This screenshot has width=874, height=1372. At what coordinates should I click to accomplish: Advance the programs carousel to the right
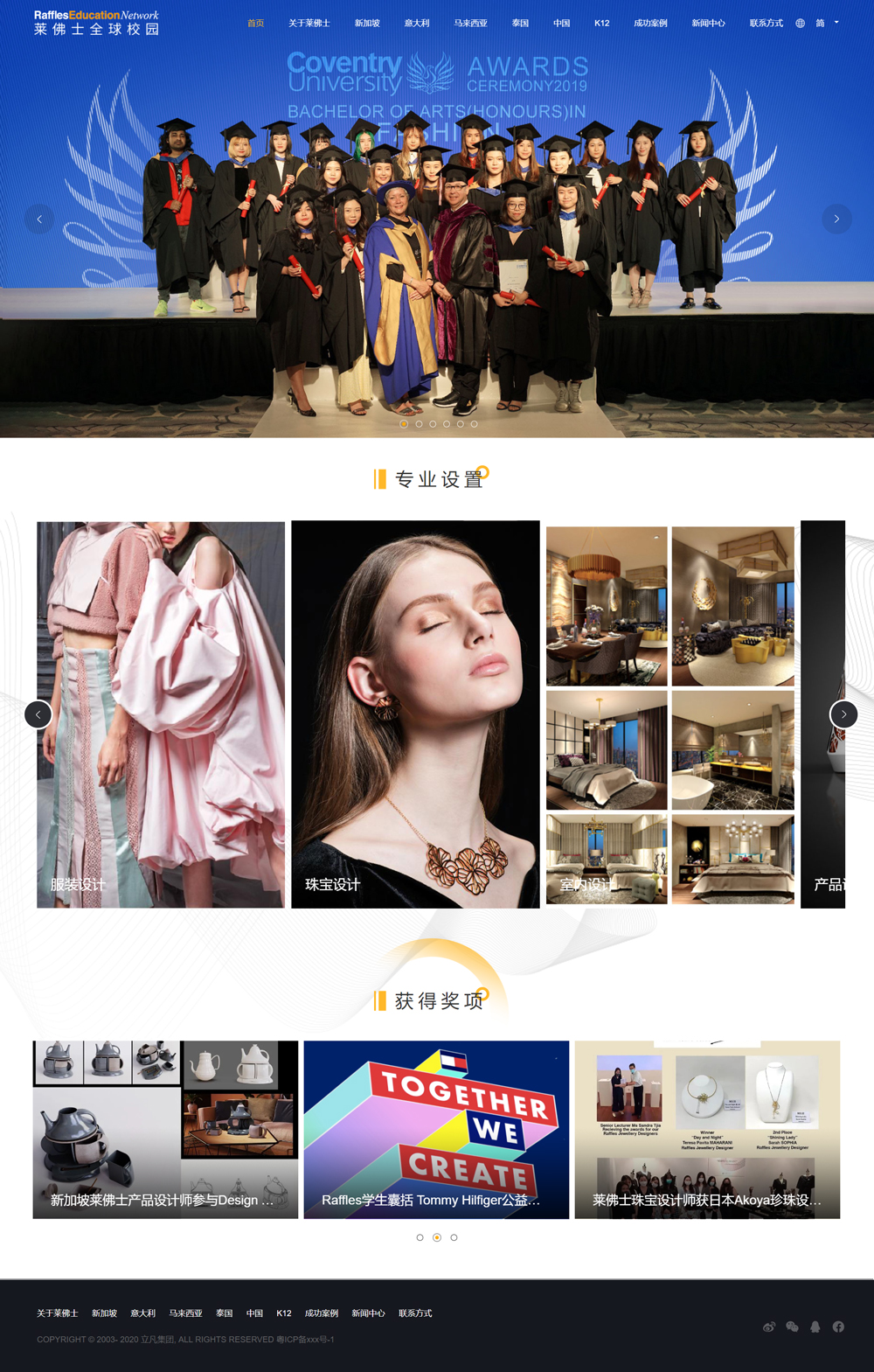[x=843, y=714]
